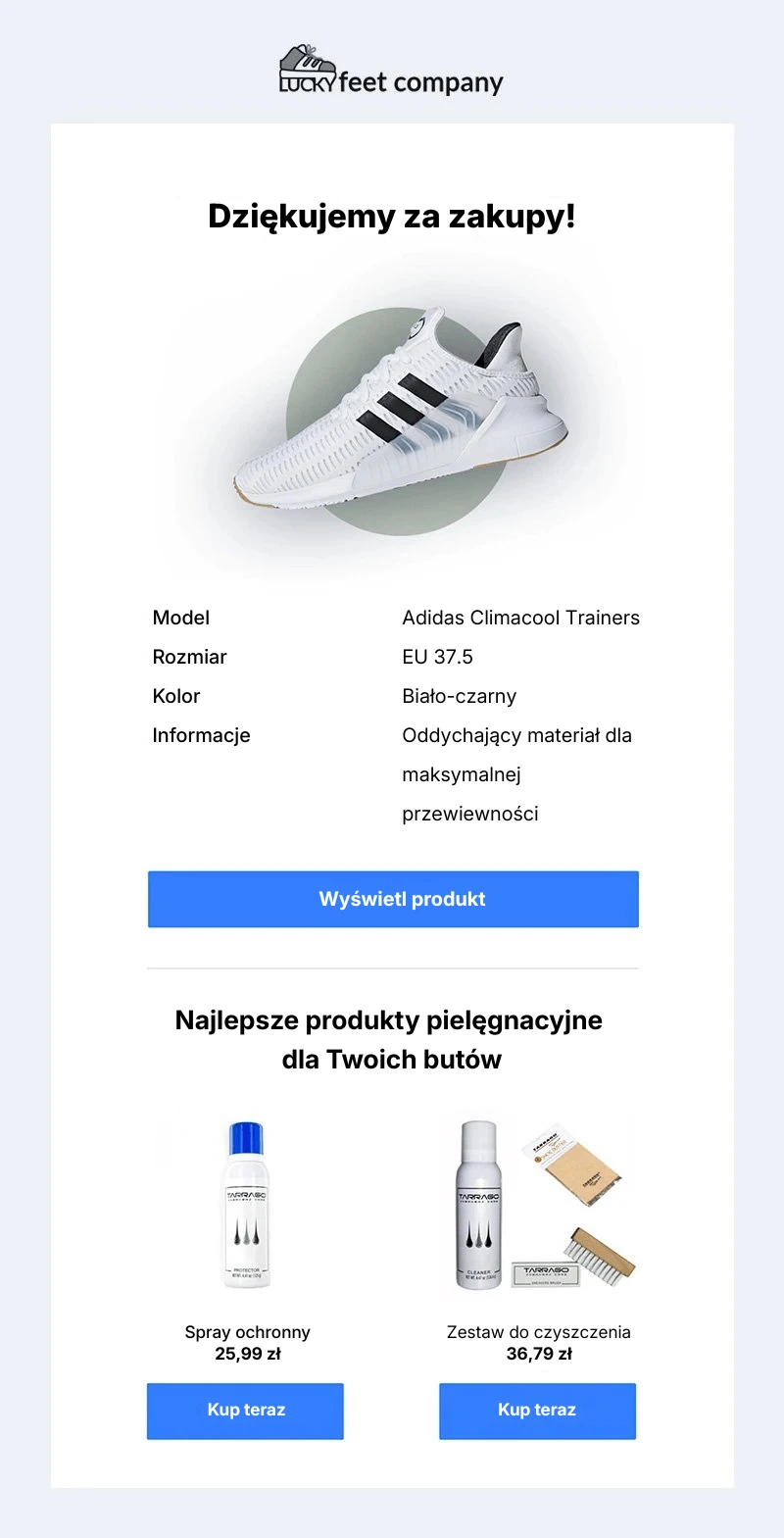Click the cleaning kit product image
This screenshot has height=1538, width=784.
tap(537, 1206)
